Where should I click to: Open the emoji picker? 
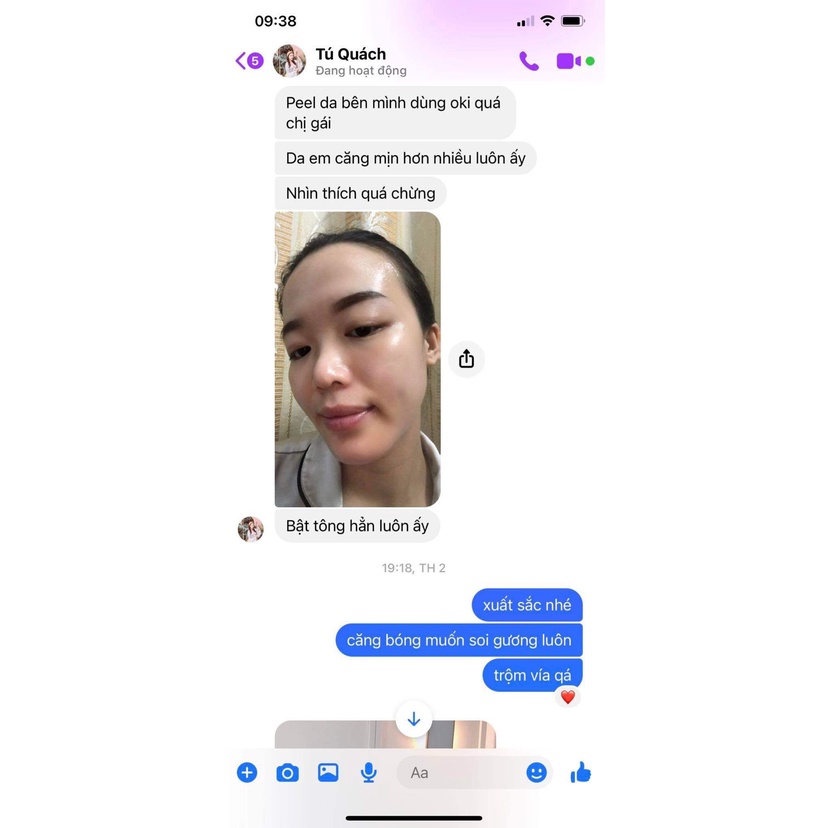[x=537, y=772]
